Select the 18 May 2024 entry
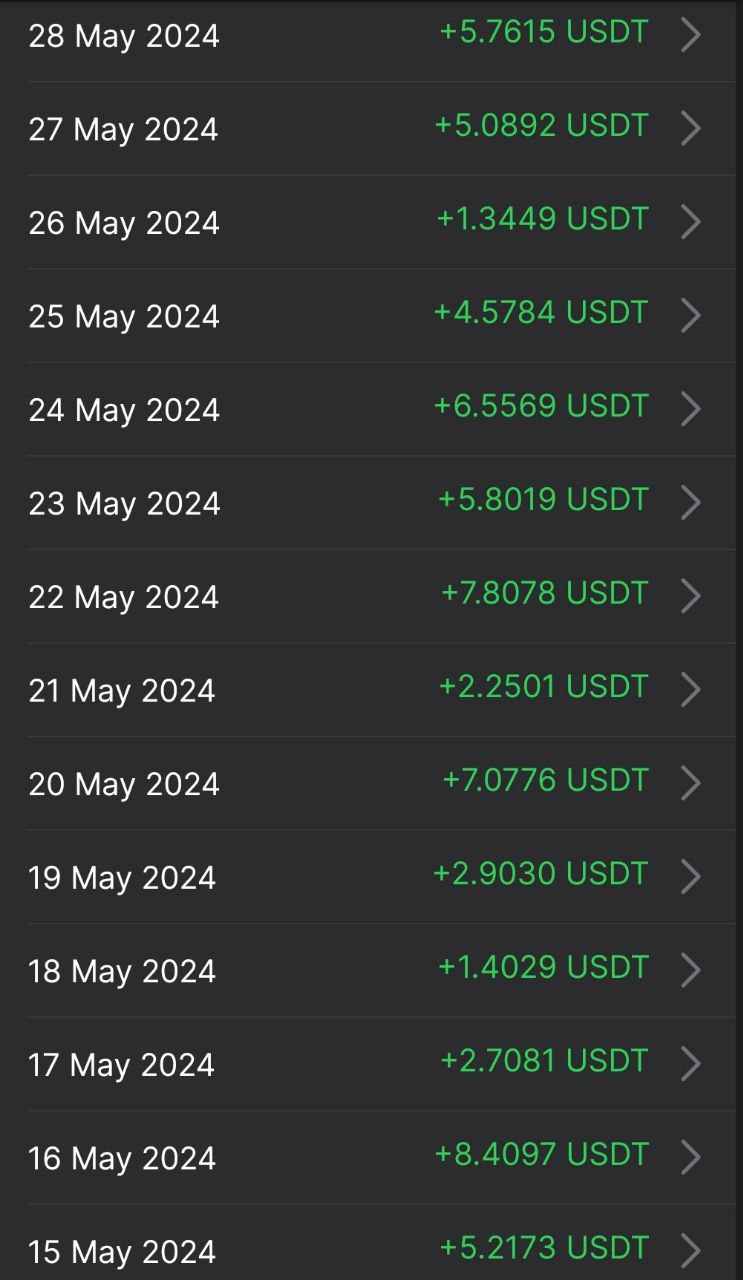This screenshot has height=1280, width=743. (371, 970)
